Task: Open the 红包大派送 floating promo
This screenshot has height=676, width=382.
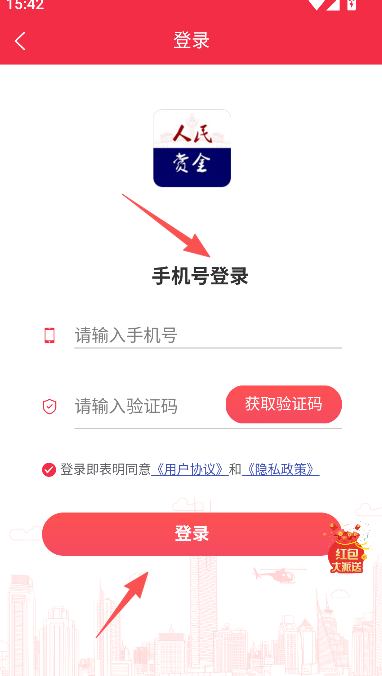Action: [347, 548]
